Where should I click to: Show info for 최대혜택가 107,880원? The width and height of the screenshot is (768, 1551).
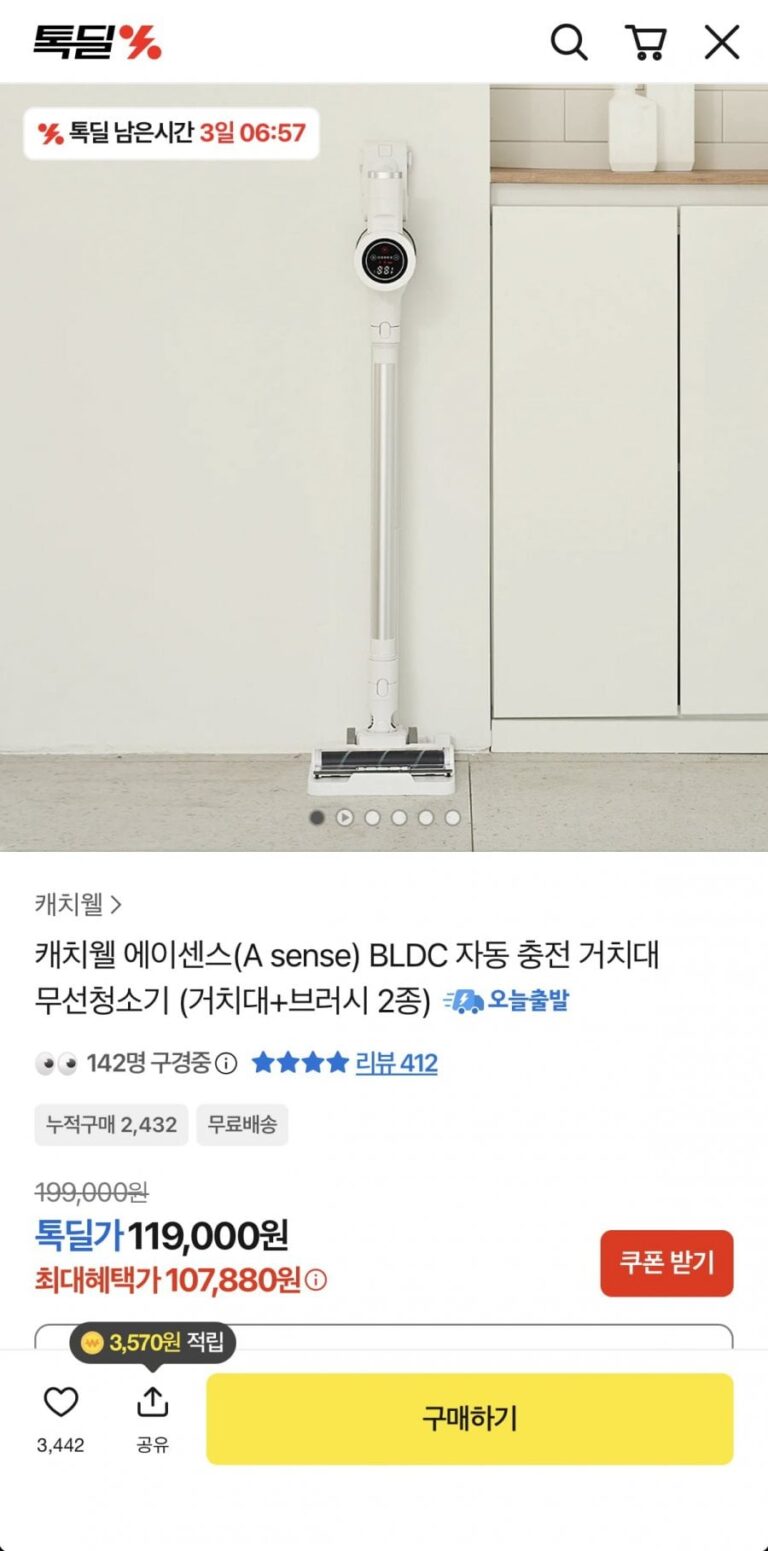(316, 1280)
